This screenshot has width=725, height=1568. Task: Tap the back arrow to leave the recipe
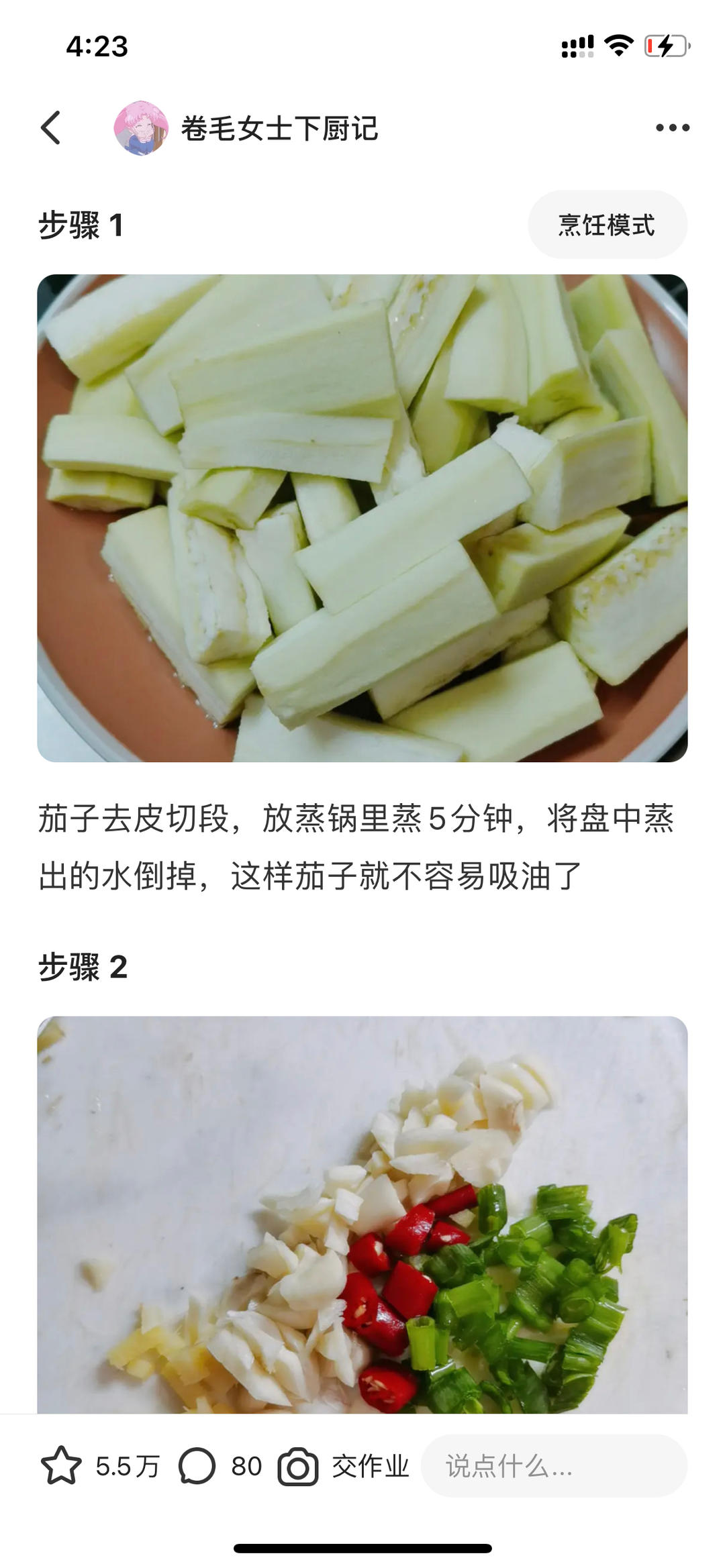pos(50,127)
